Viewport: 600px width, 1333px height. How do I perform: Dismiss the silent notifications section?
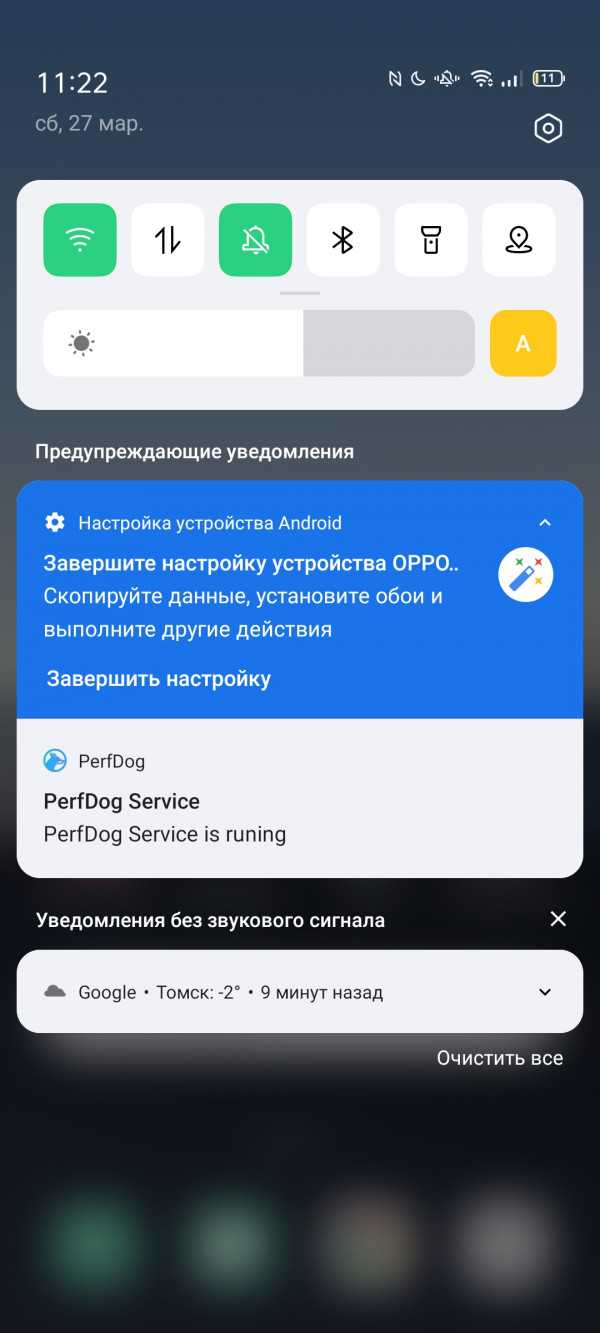tap(558, 919)
